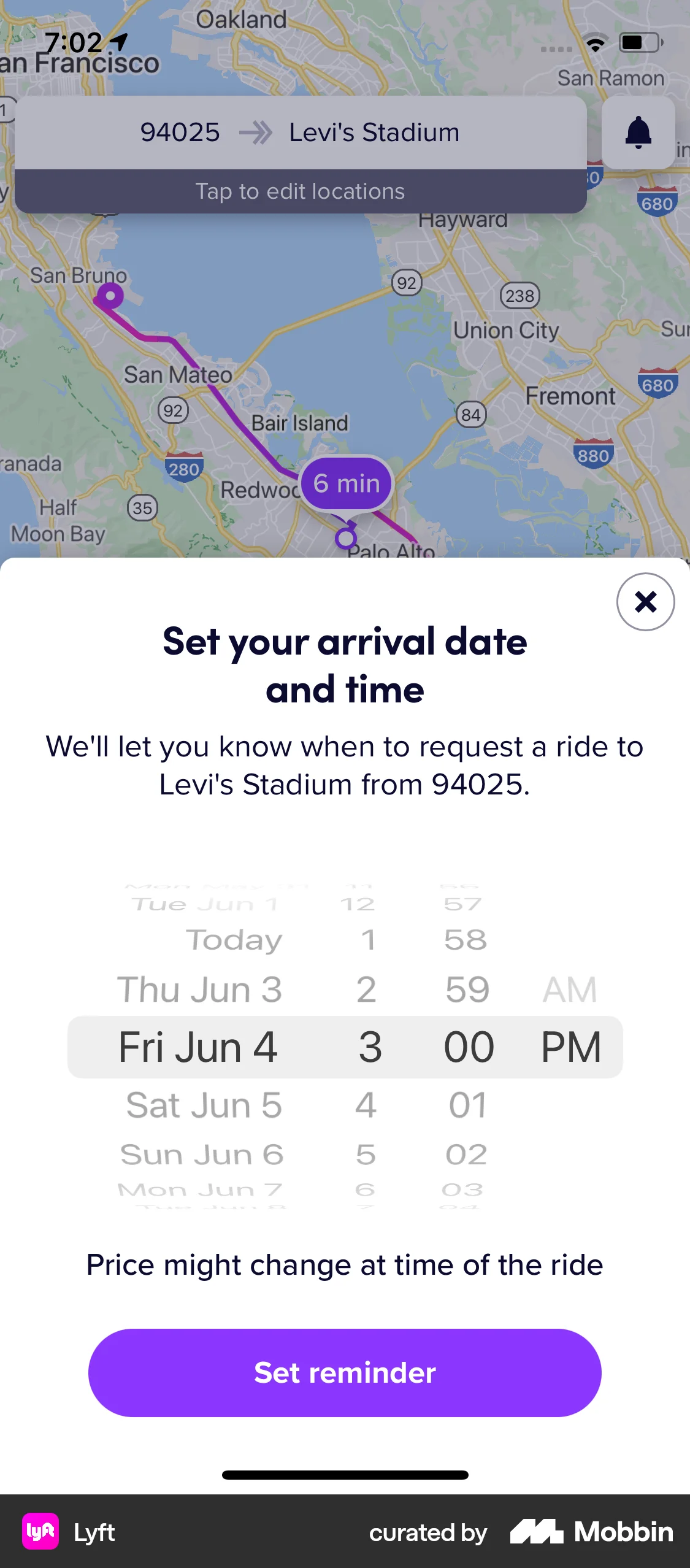This screenshot has width=690, height=1568.
Task: Tap the Wi-Fi icon in the status bar
Action: [x=594, y=43]
